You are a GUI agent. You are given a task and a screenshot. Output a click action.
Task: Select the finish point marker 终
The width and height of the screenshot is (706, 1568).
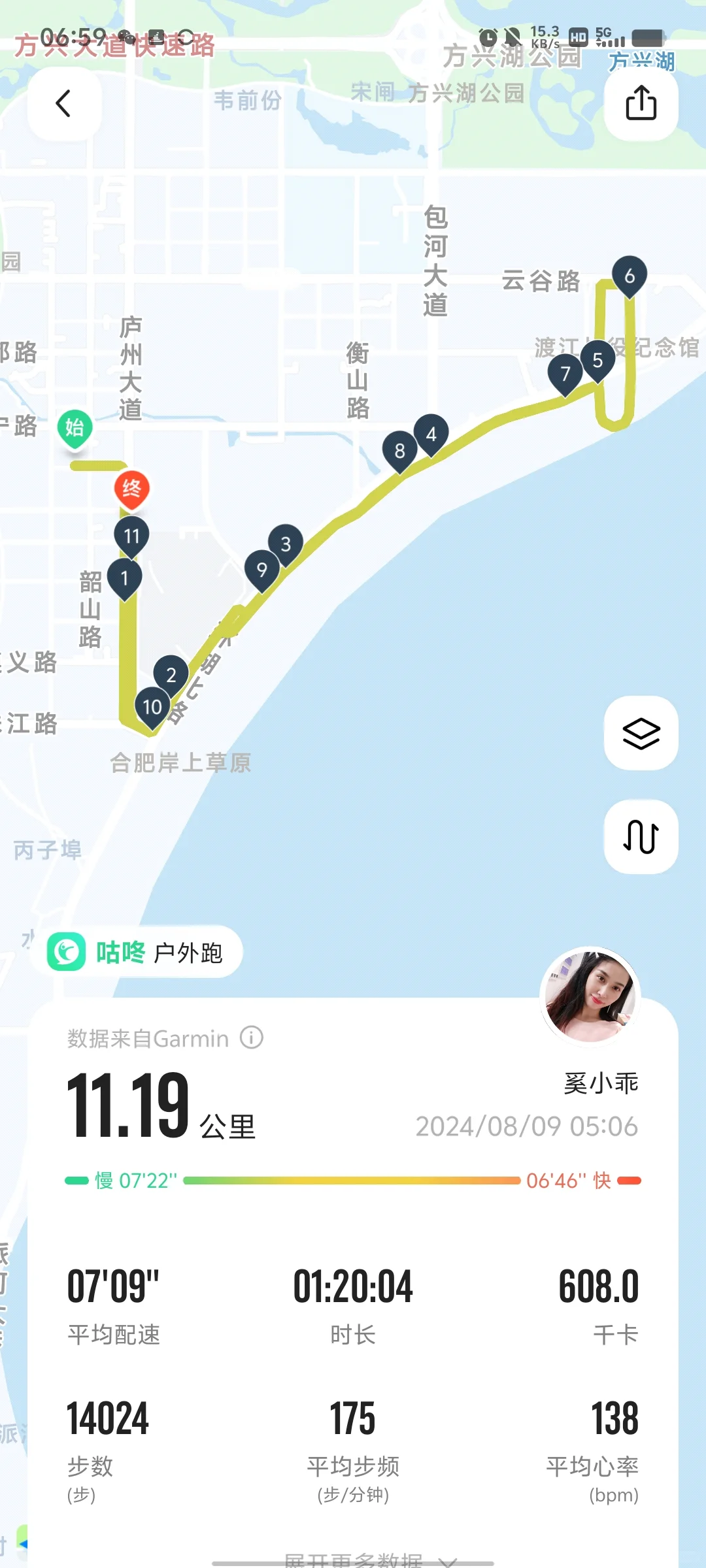pos(132,490)
